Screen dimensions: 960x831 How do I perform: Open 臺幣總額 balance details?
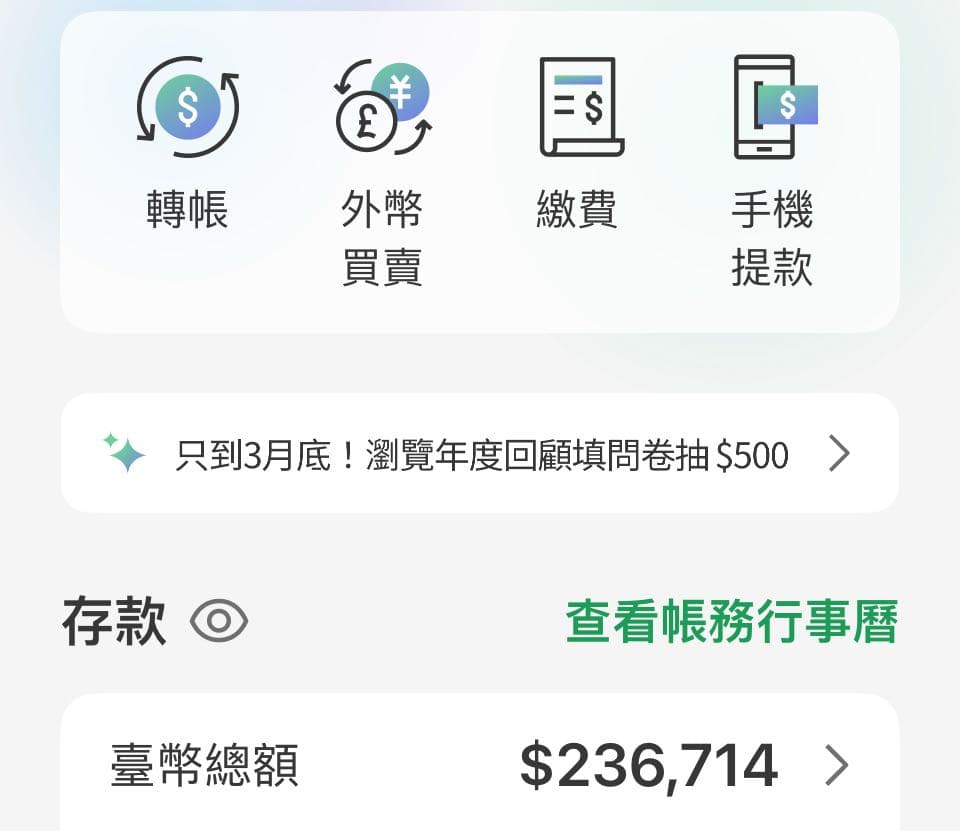pos(480,766)
